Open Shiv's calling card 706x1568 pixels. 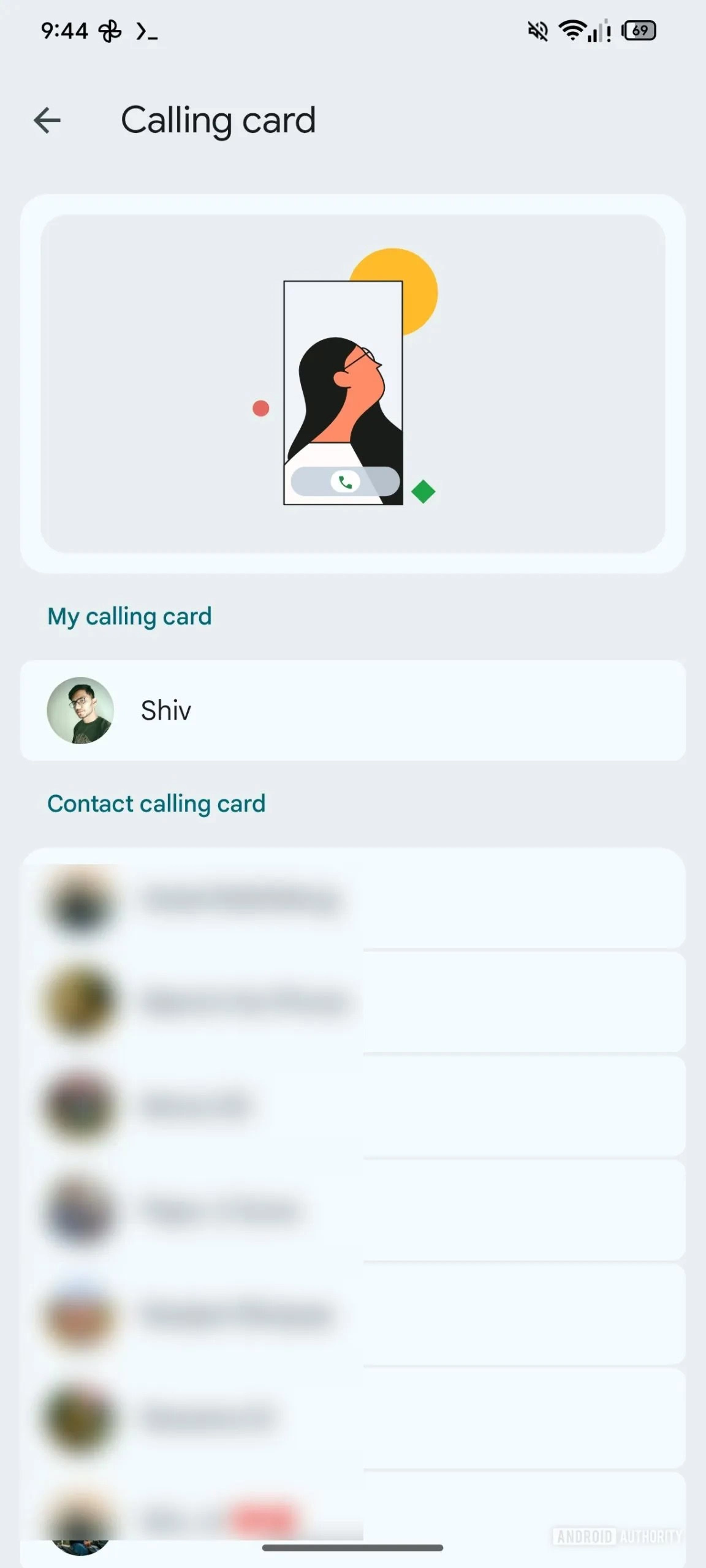pos(352,710)
